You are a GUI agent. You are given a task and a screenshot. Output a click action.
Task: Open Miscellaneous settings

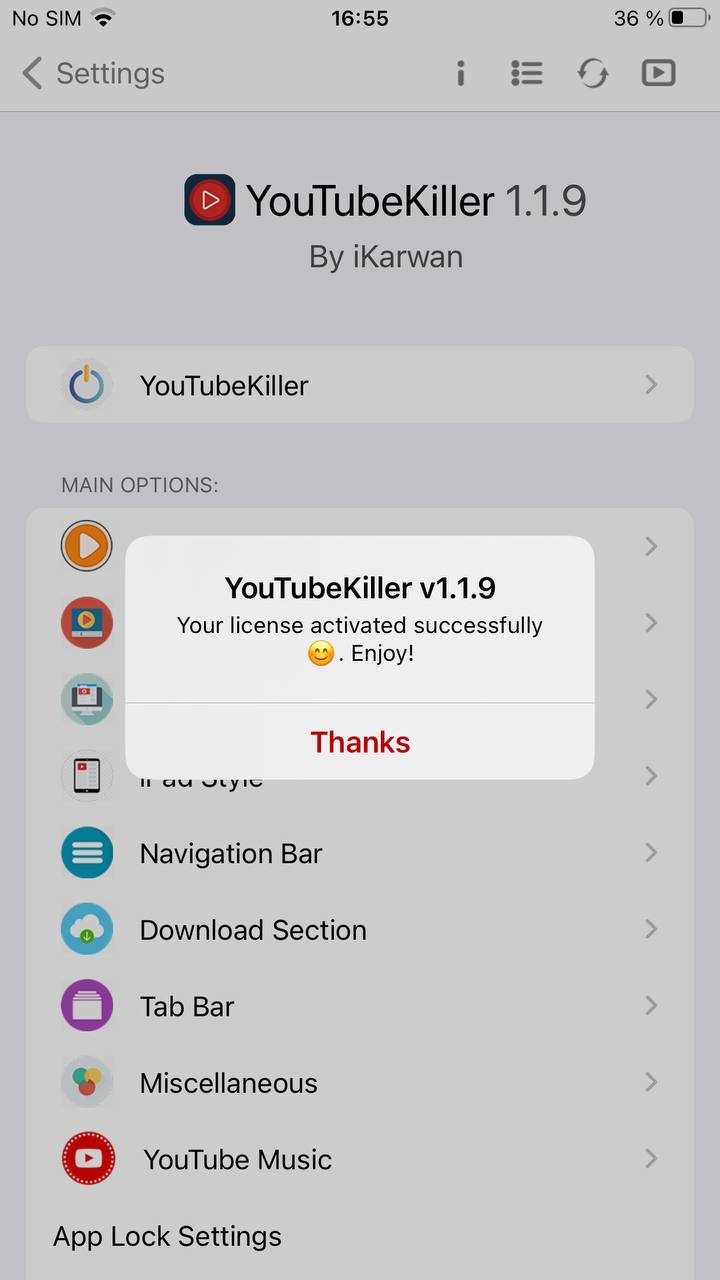(360, 1083)
